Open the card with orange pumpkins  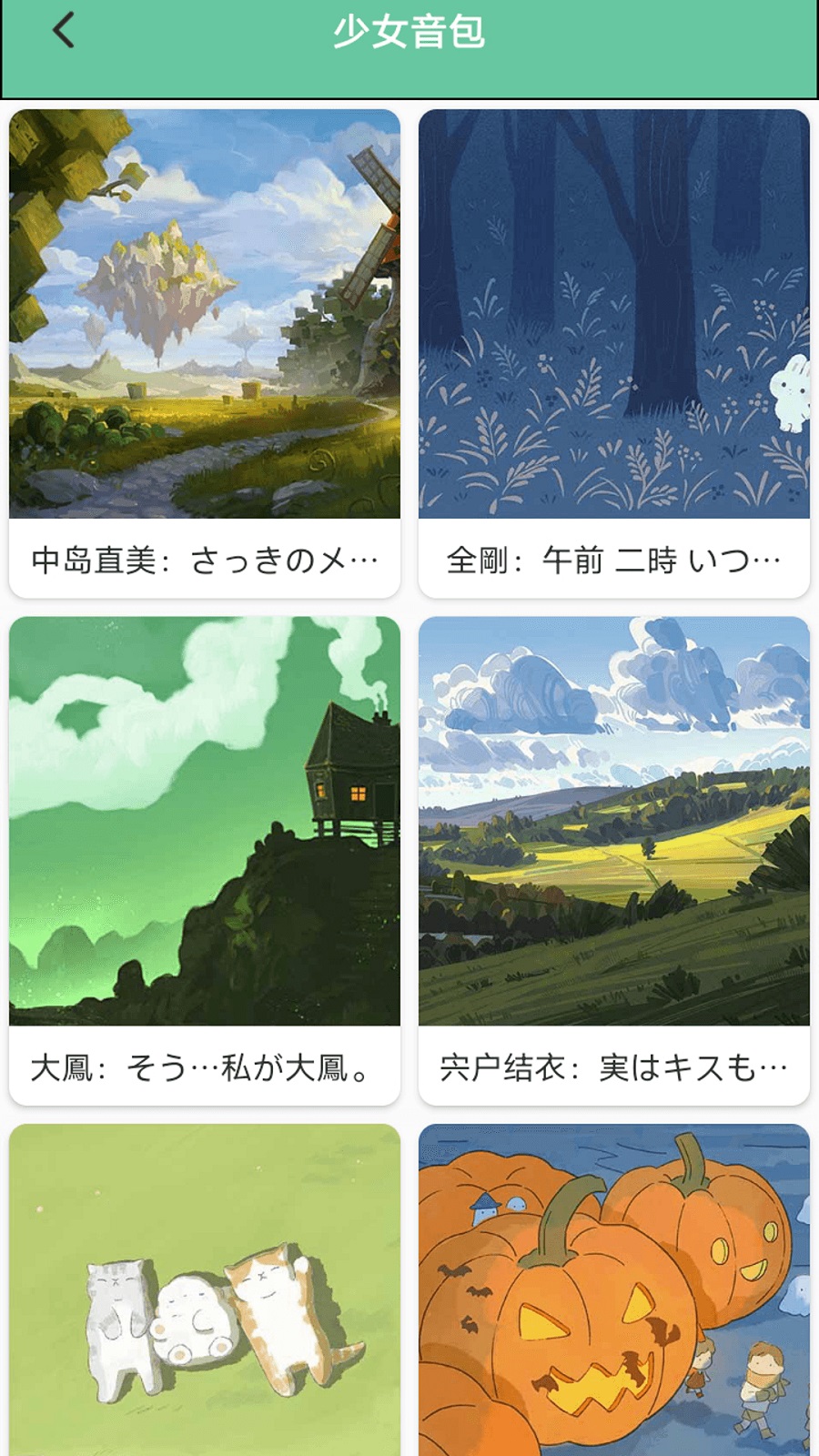pyautogui.click(x=614, y=1292)
